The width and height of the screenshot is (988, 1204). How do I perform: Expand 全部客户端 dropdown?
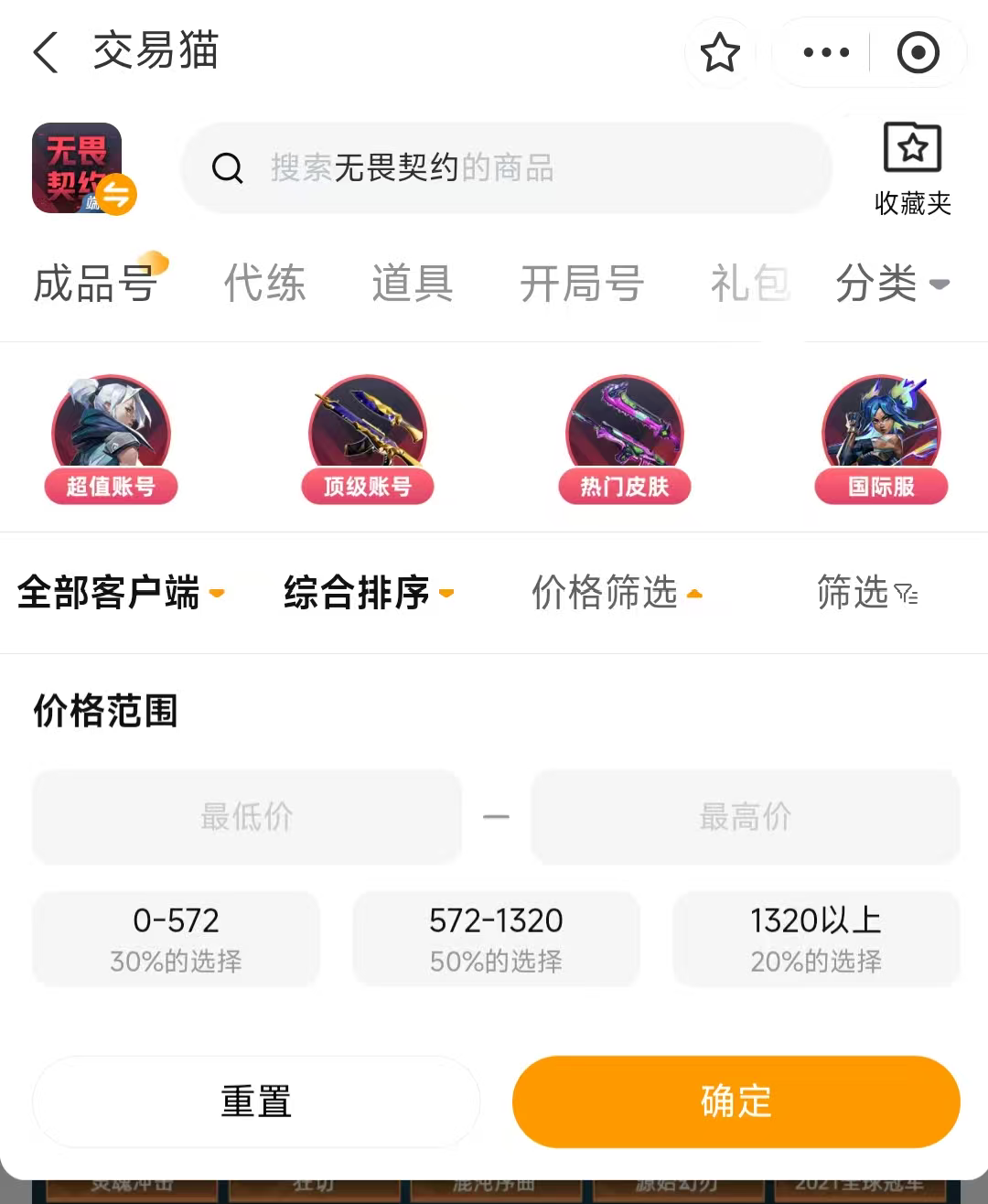(x=121, y=593)
